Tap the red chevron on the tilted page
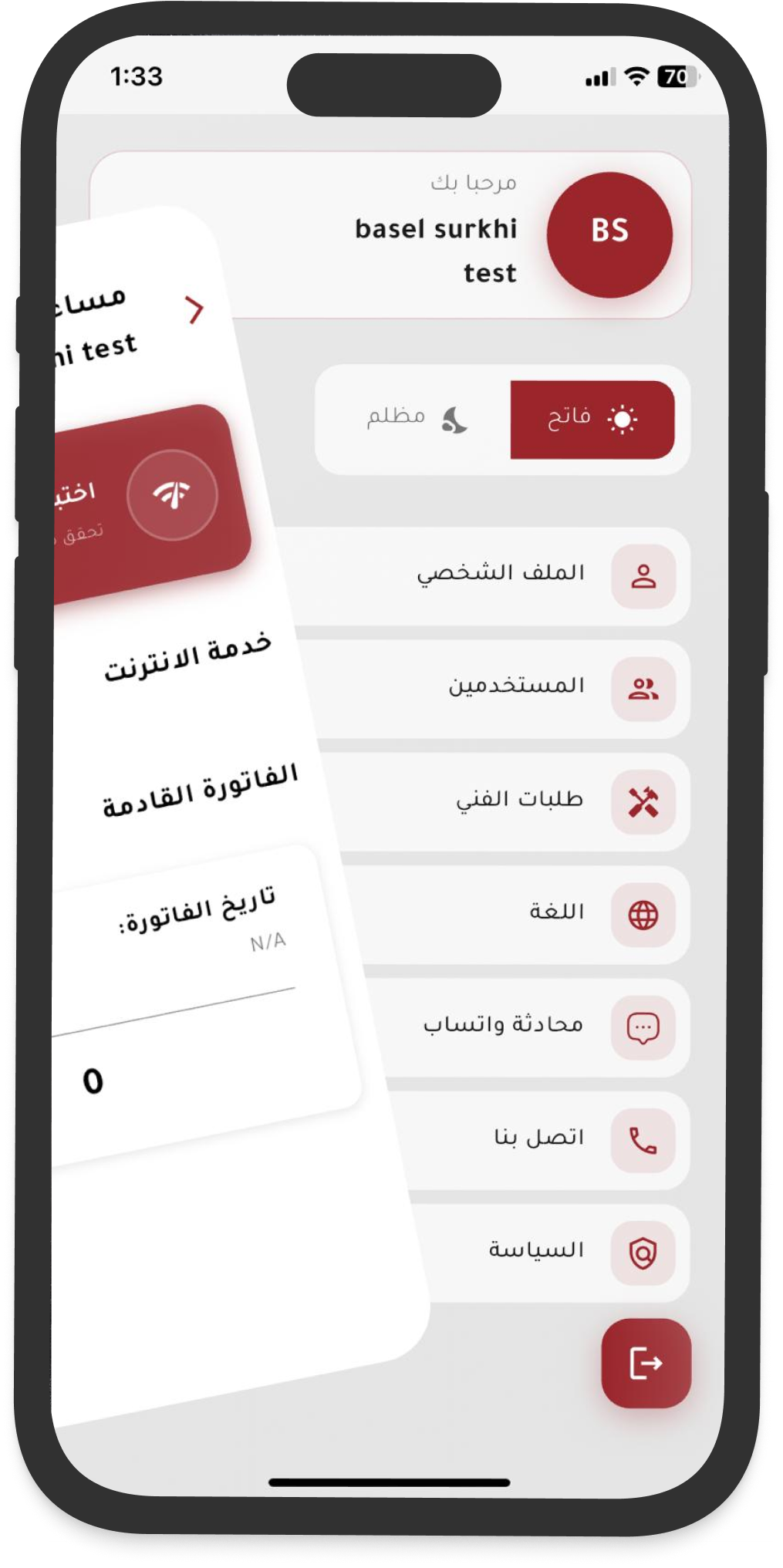The image size is (783, 1568). click(x=194, y=309)
